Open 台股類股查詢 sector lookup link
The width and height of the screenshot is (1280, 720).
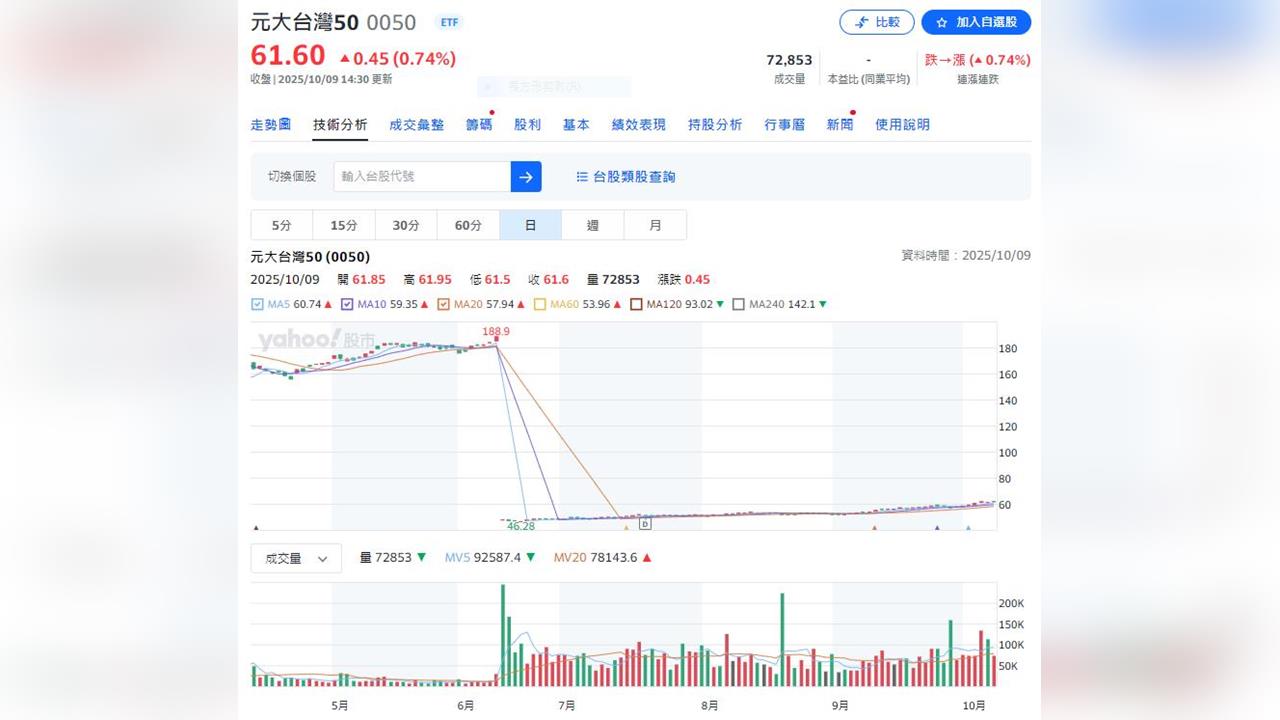(626, 177)
